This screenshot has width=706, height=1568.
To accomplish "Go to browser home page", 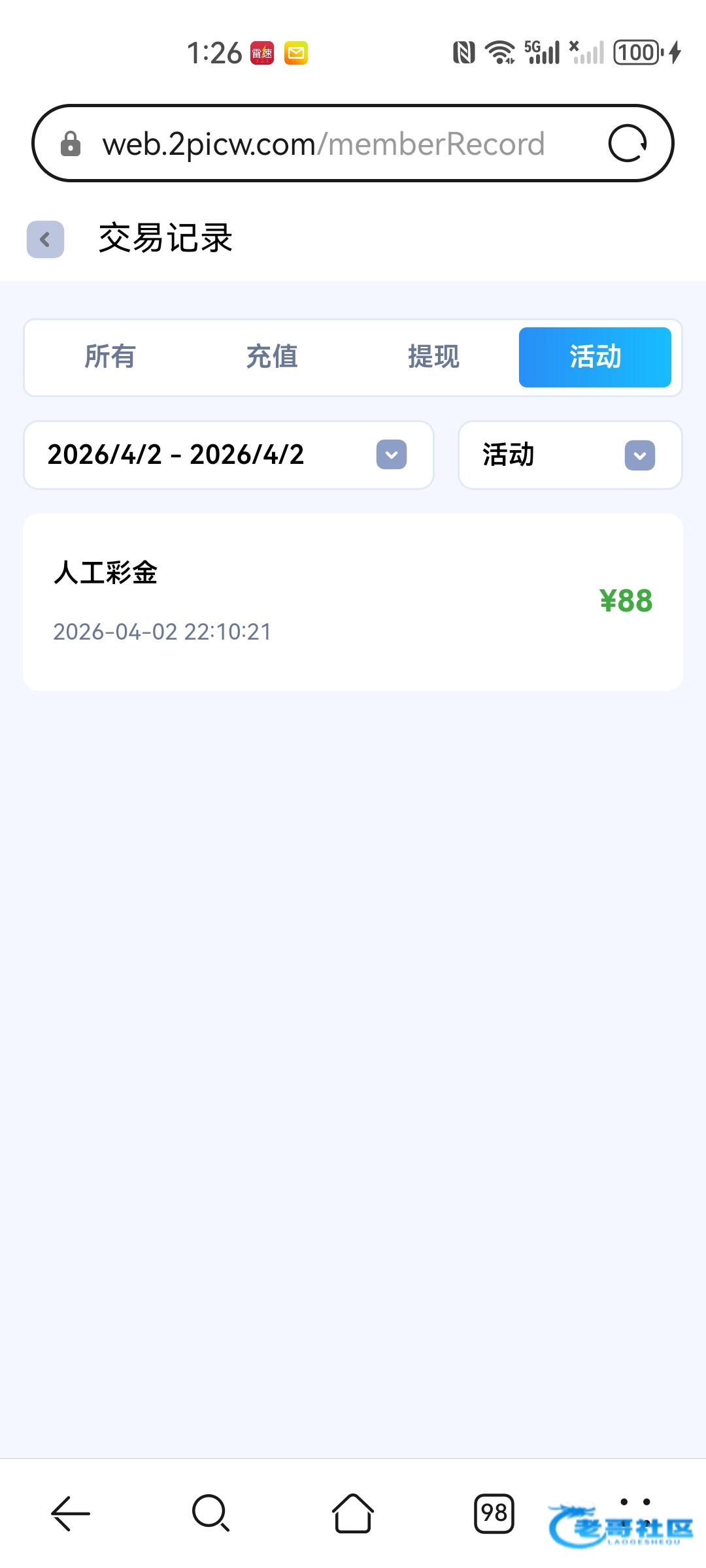I will tap(353, 1512).
